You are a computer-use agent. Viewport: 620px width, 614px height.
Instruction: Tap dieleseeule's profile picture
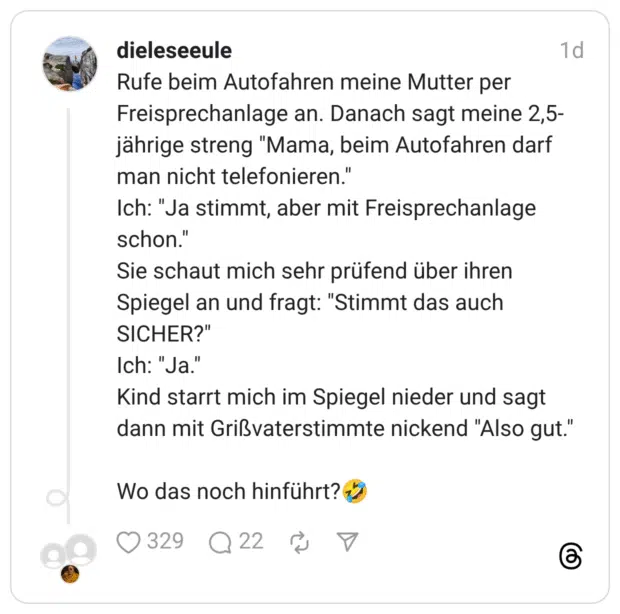click(70, 64)
